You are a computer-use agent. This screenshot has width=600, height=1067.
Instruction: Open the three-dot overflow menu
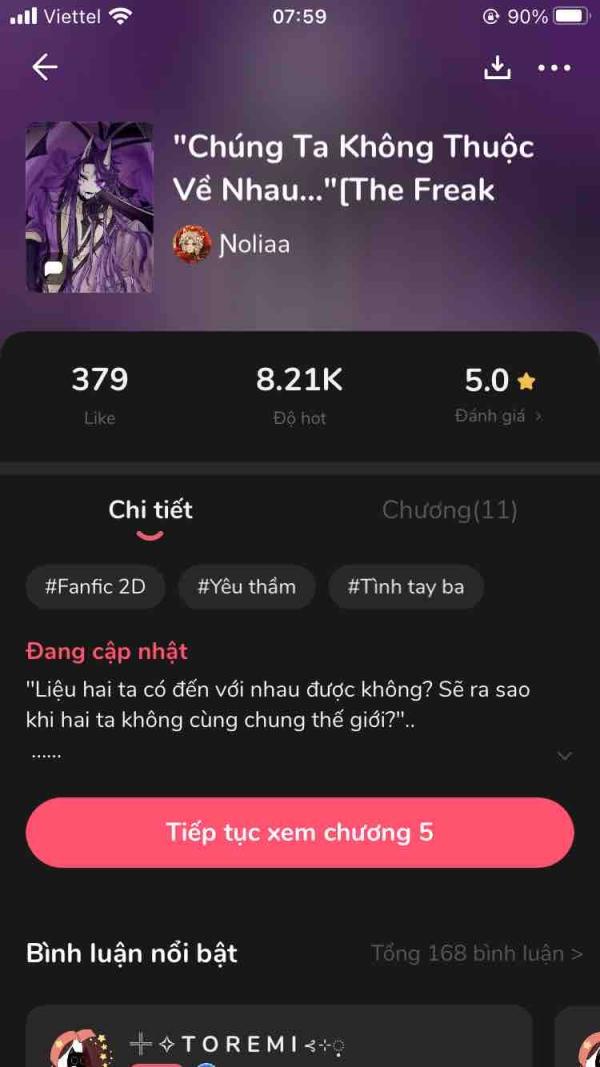click(554, 68)
